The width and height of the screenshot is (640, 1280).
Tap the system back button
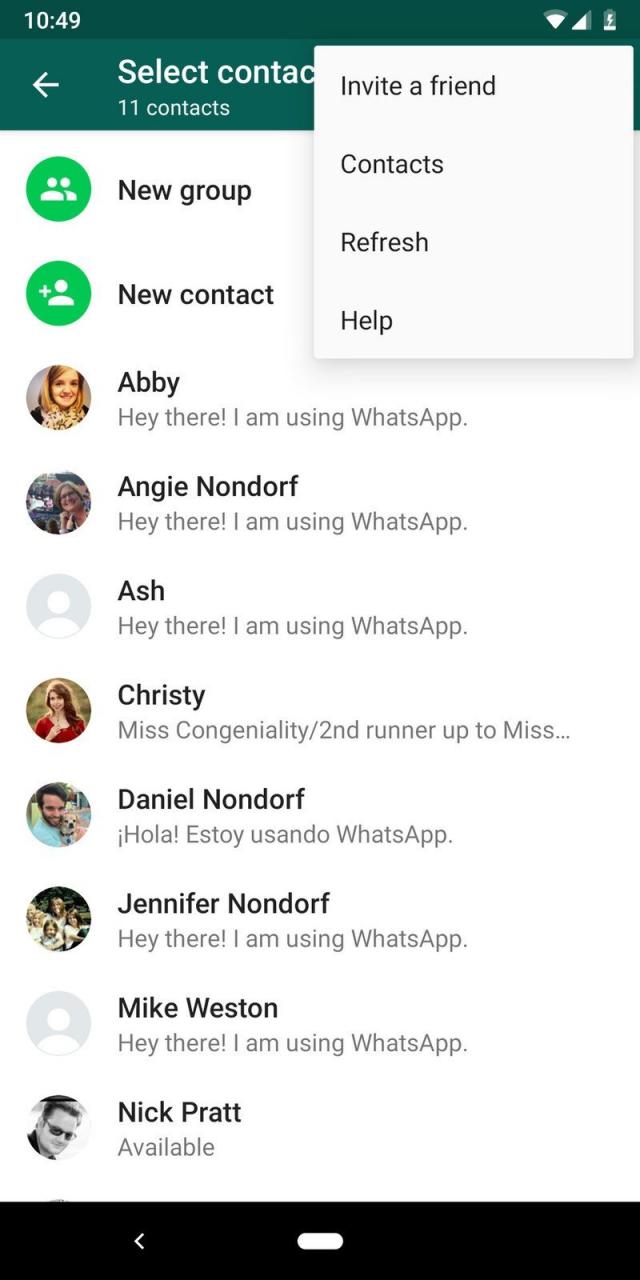tap(140, 1241)
